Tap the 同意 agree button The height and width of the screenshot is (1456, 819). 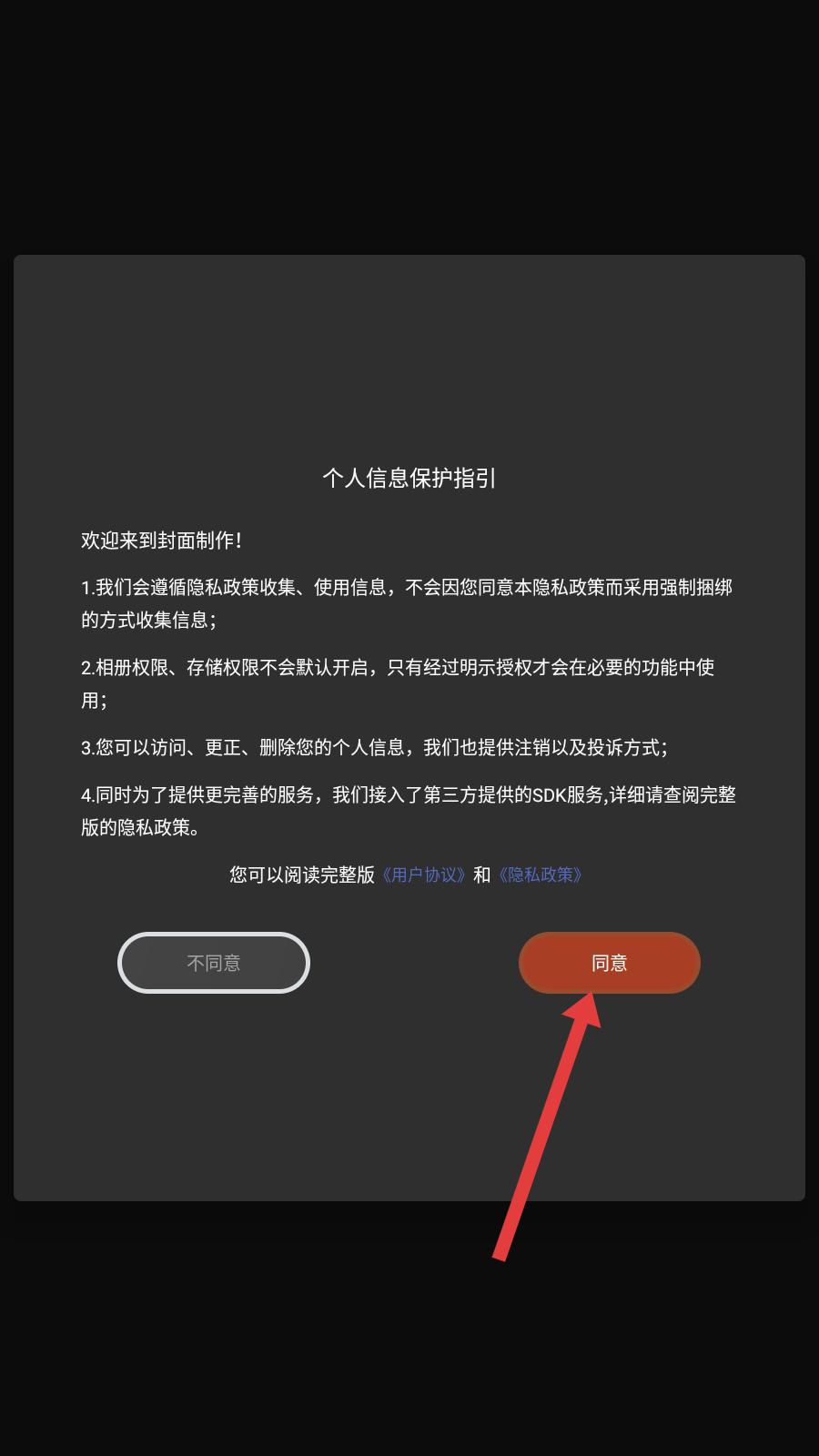(x=610, y=963)
